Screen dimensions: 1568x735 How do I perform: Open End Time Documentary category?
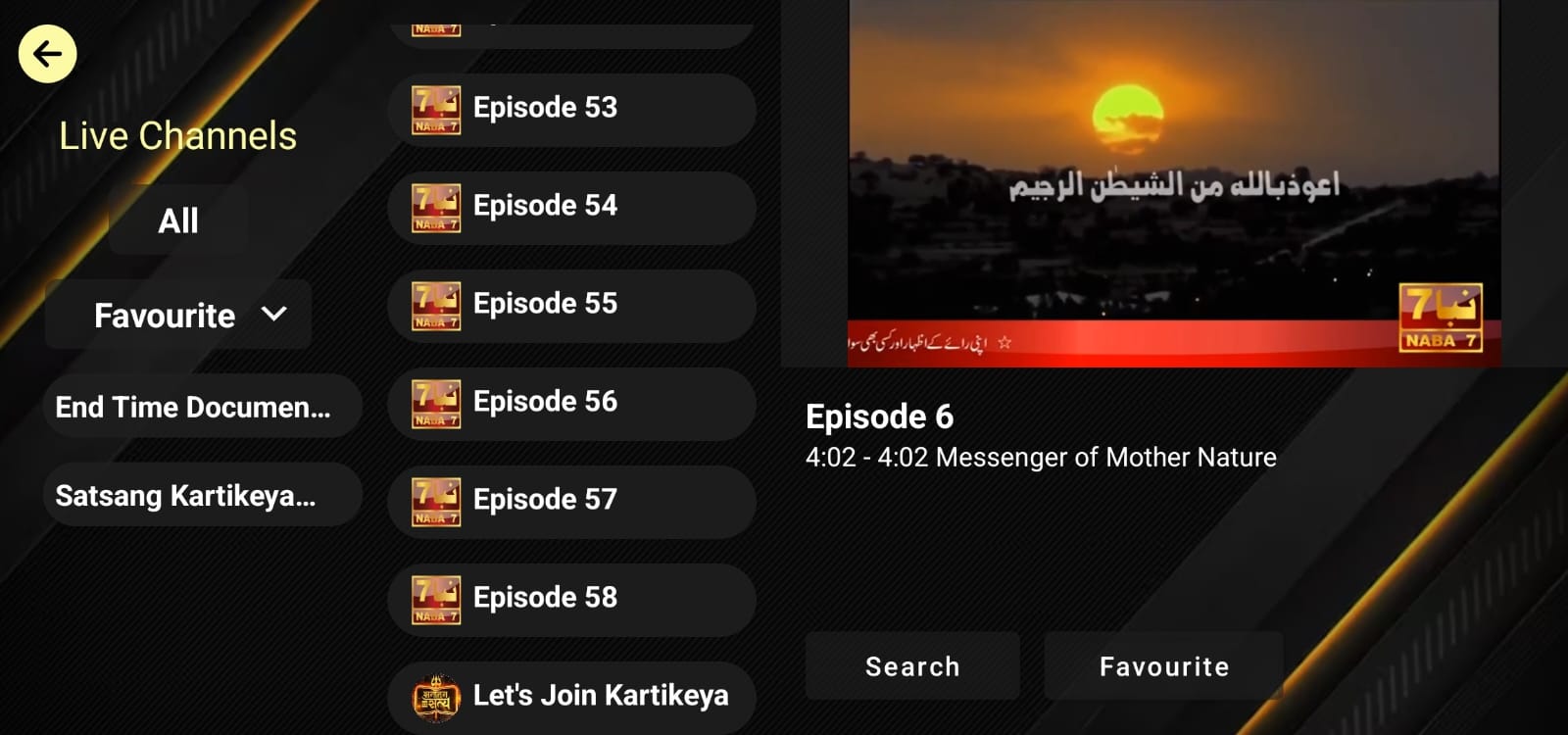202,406
